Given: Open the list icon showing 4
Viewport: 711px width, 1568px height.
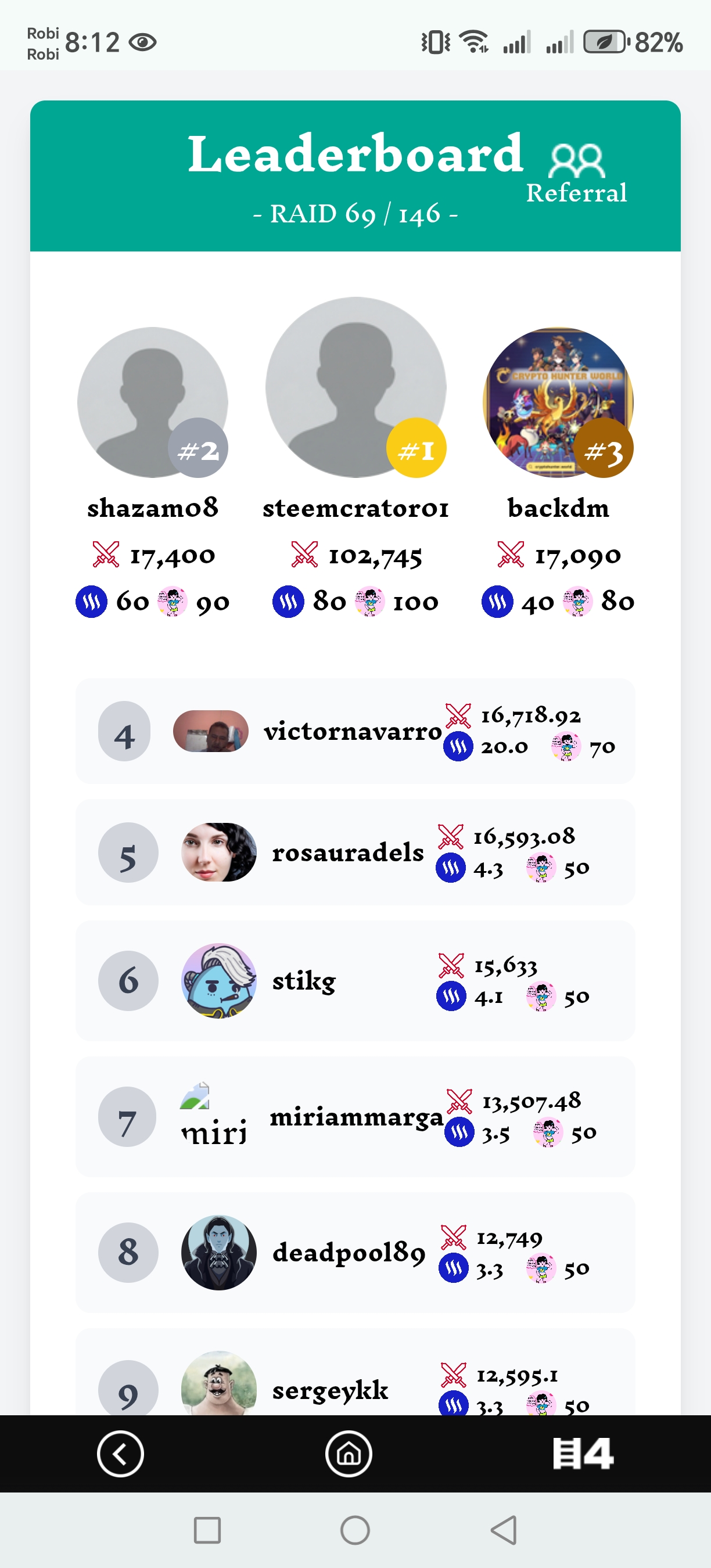Looking at the screenshot, I should pyautogui.click(x=582, y=1454).
